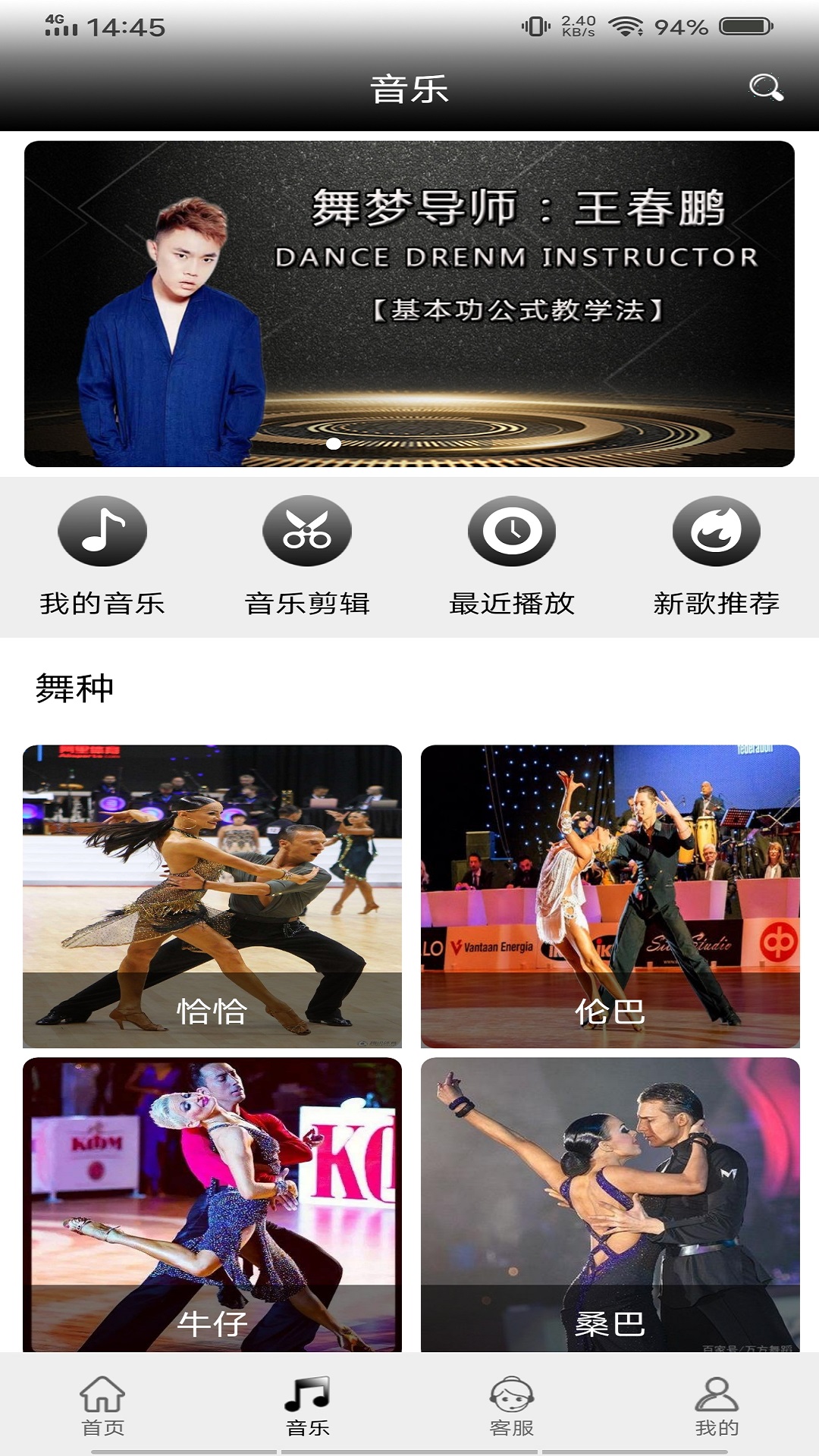Tap the 我的音乐 text label
The width and height of the screenshot is (819, 1456).
click(x=102, y=603)
